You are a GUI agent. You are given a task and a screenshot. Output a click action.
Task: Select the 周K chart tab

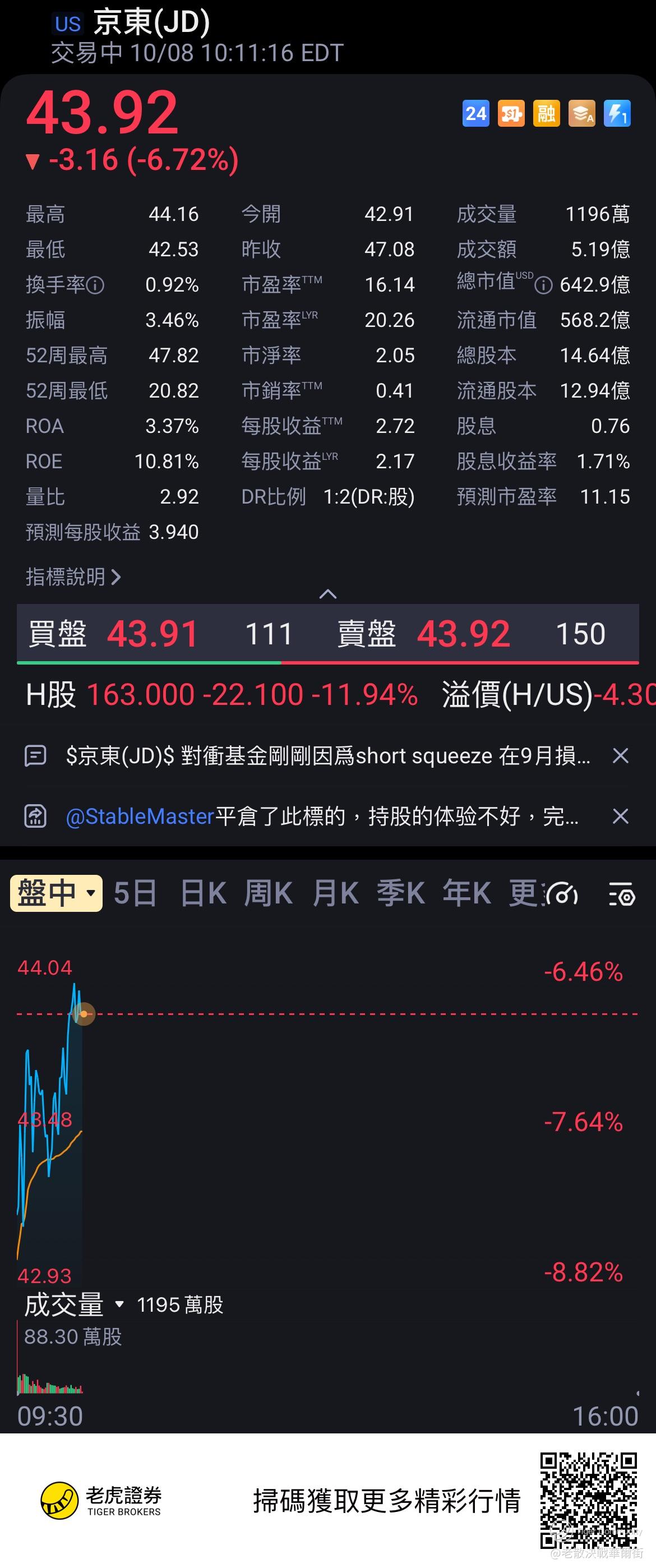269,893
